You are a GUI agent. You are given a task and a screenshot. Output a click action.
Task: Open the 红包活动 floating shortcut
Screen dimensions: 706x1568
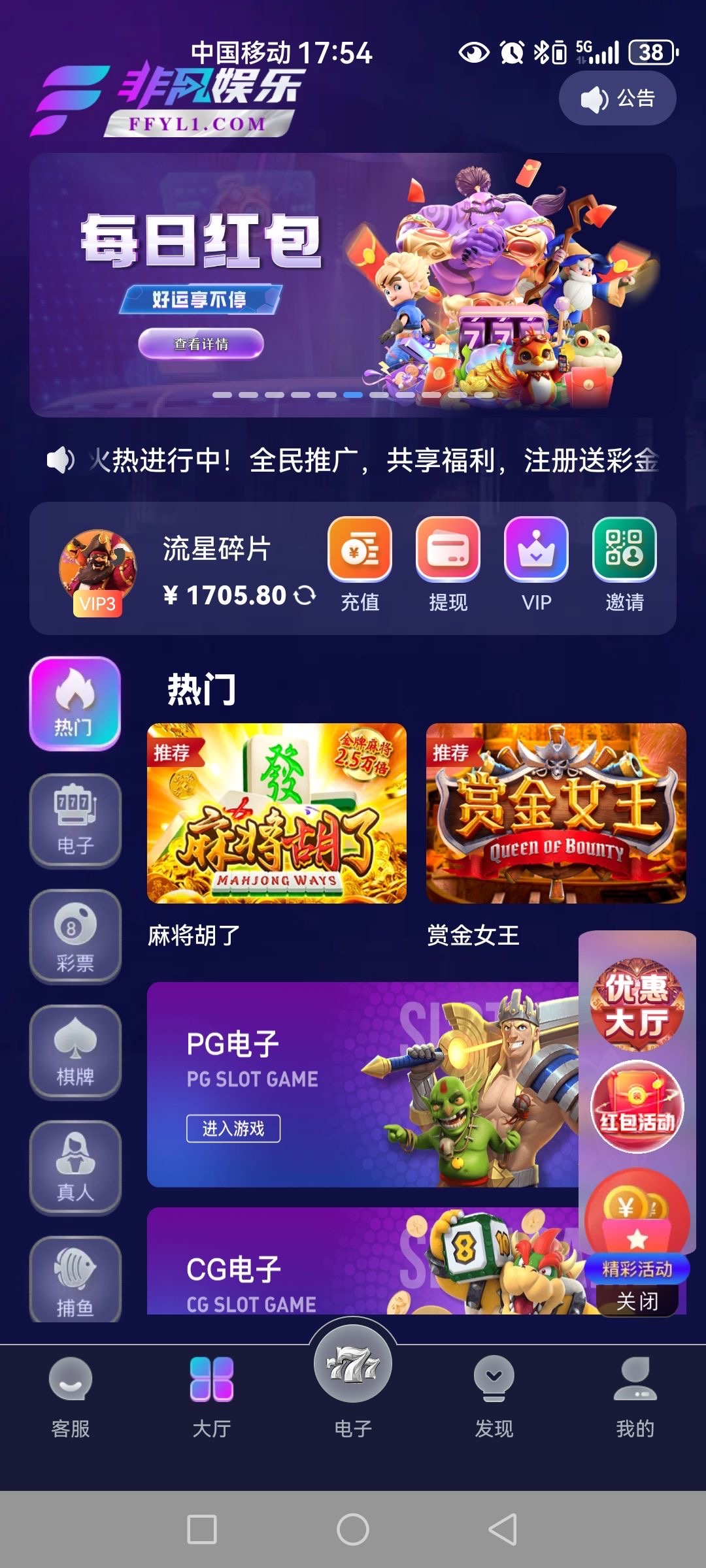pos(637,1107)
